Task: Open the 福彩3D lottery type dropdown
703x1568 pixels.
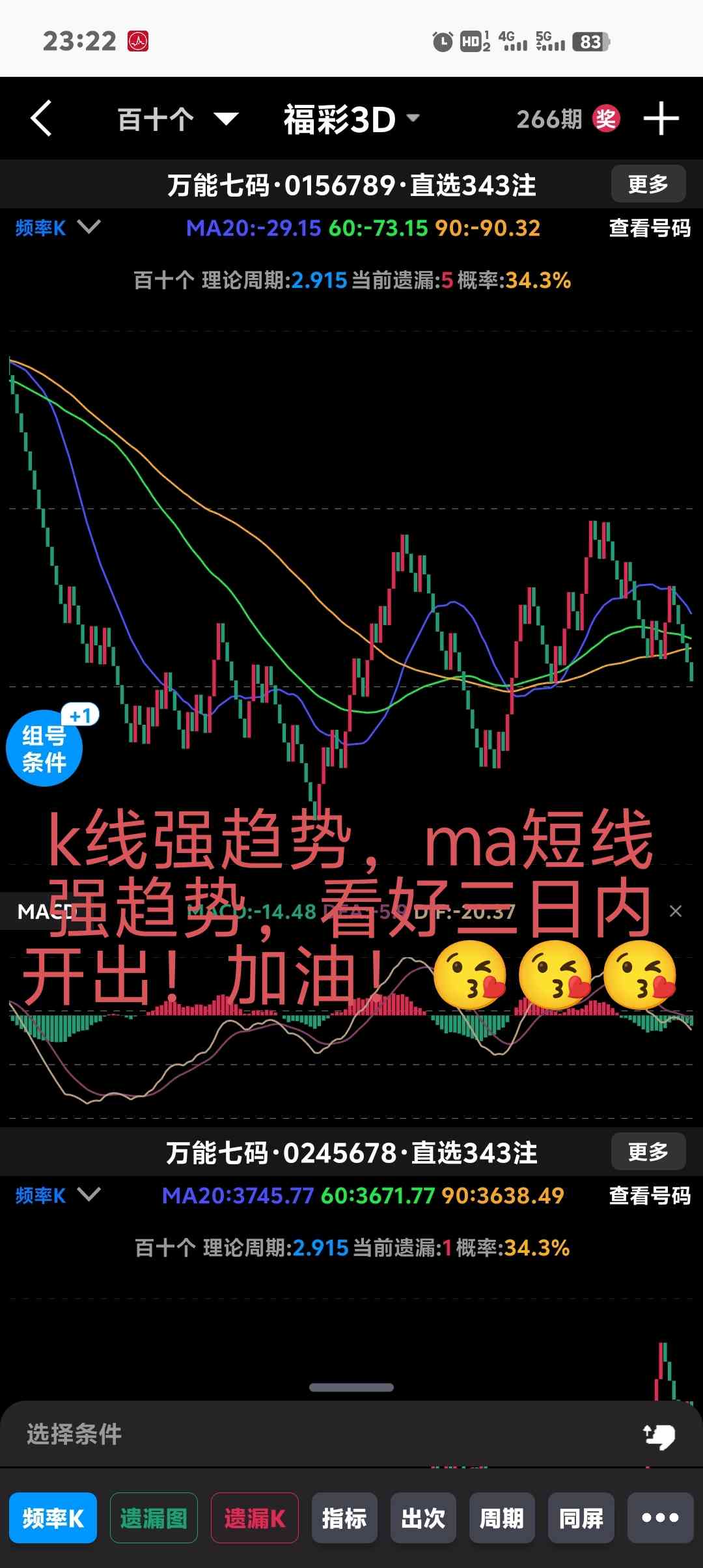Action: click(351, 119)
